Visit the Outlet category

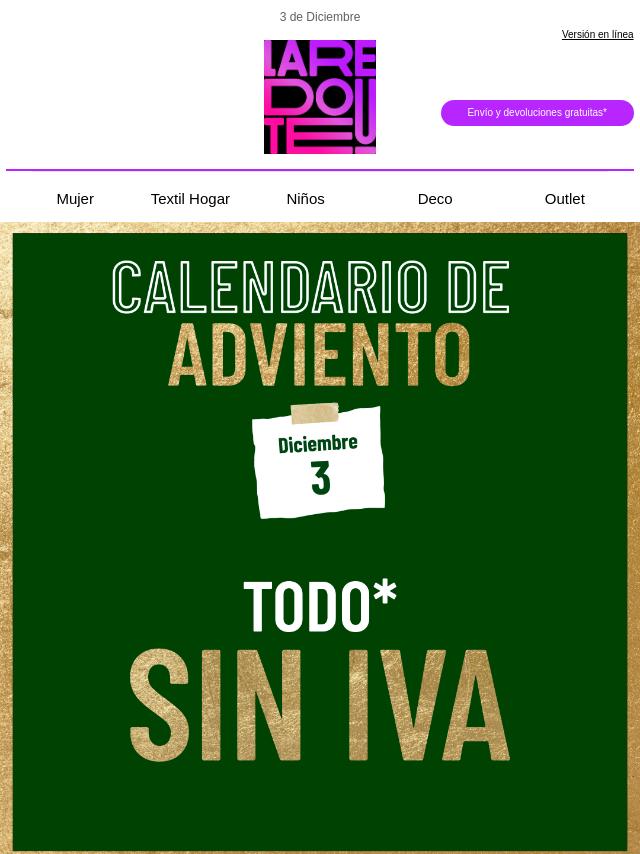point(564,199)
